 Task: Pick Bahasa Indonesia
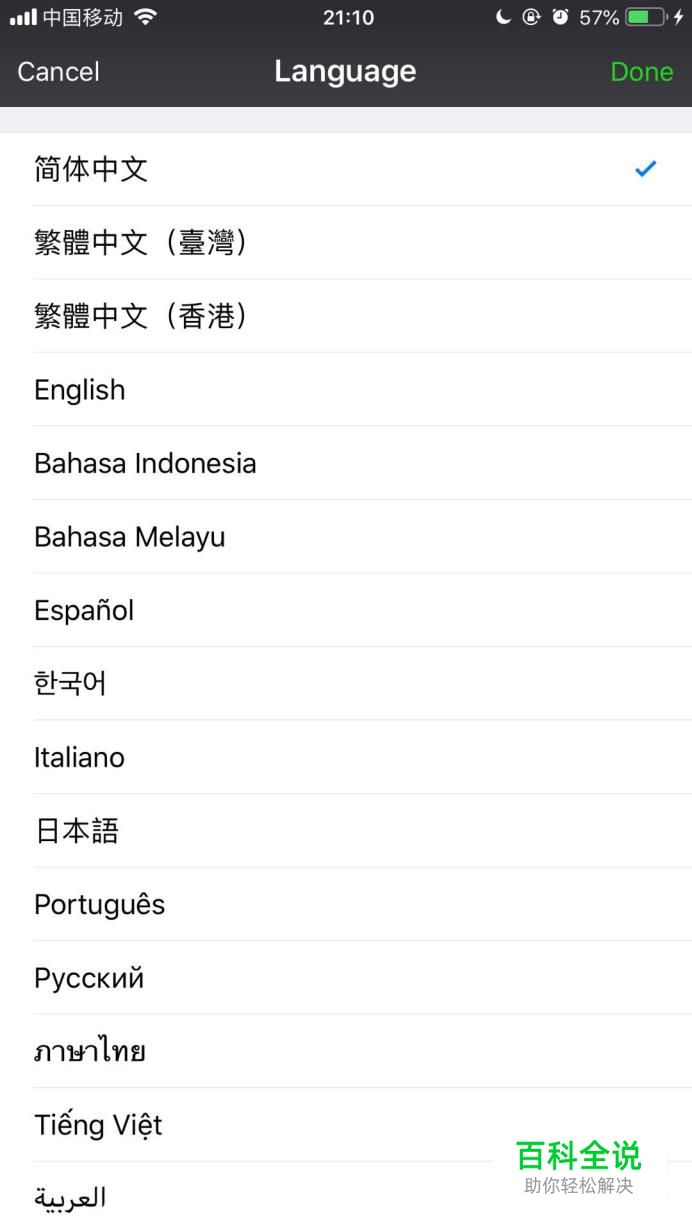346,463
